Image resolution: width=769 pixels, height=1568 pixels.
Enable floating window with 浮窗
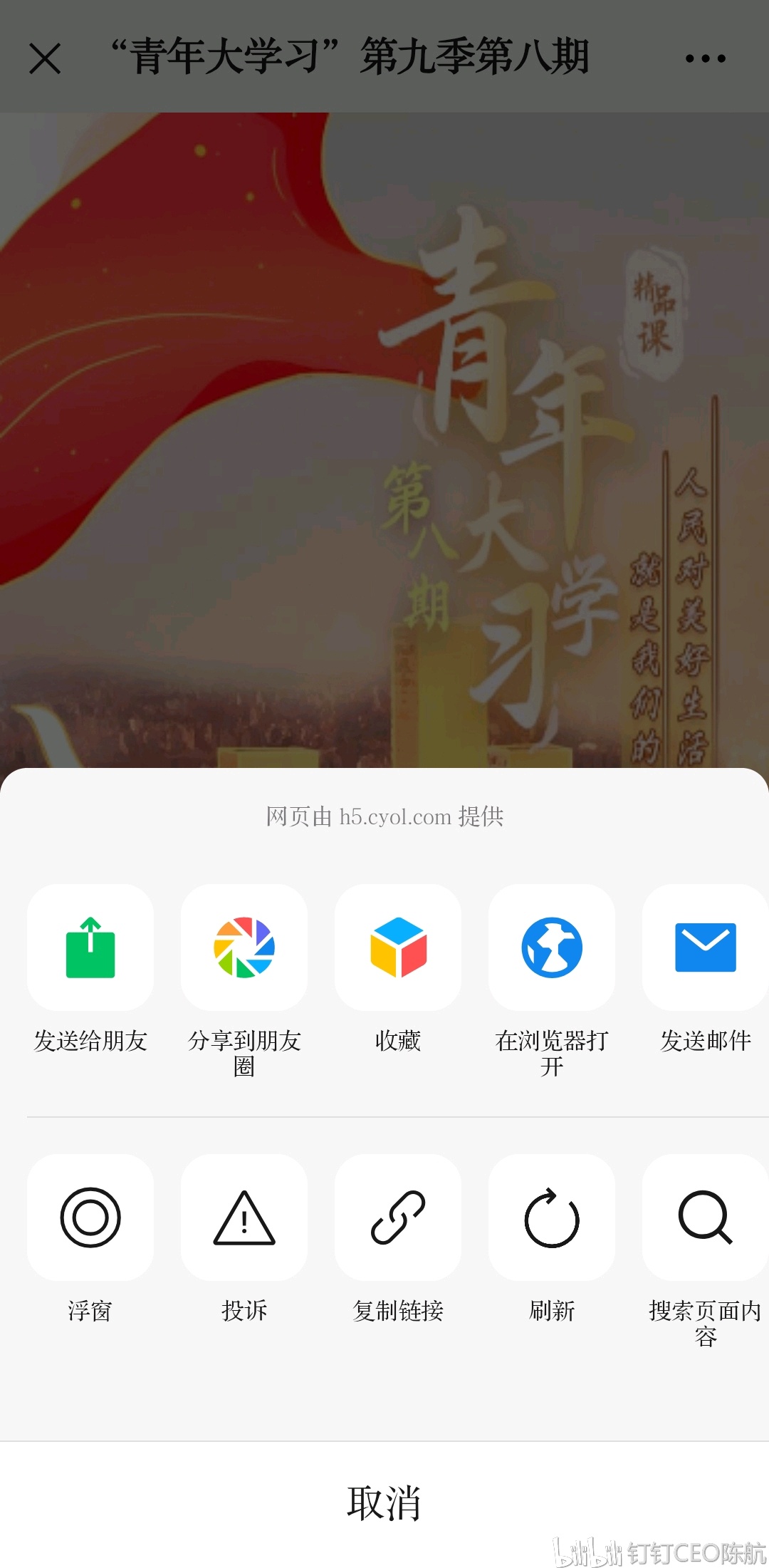pos(90,1217)
